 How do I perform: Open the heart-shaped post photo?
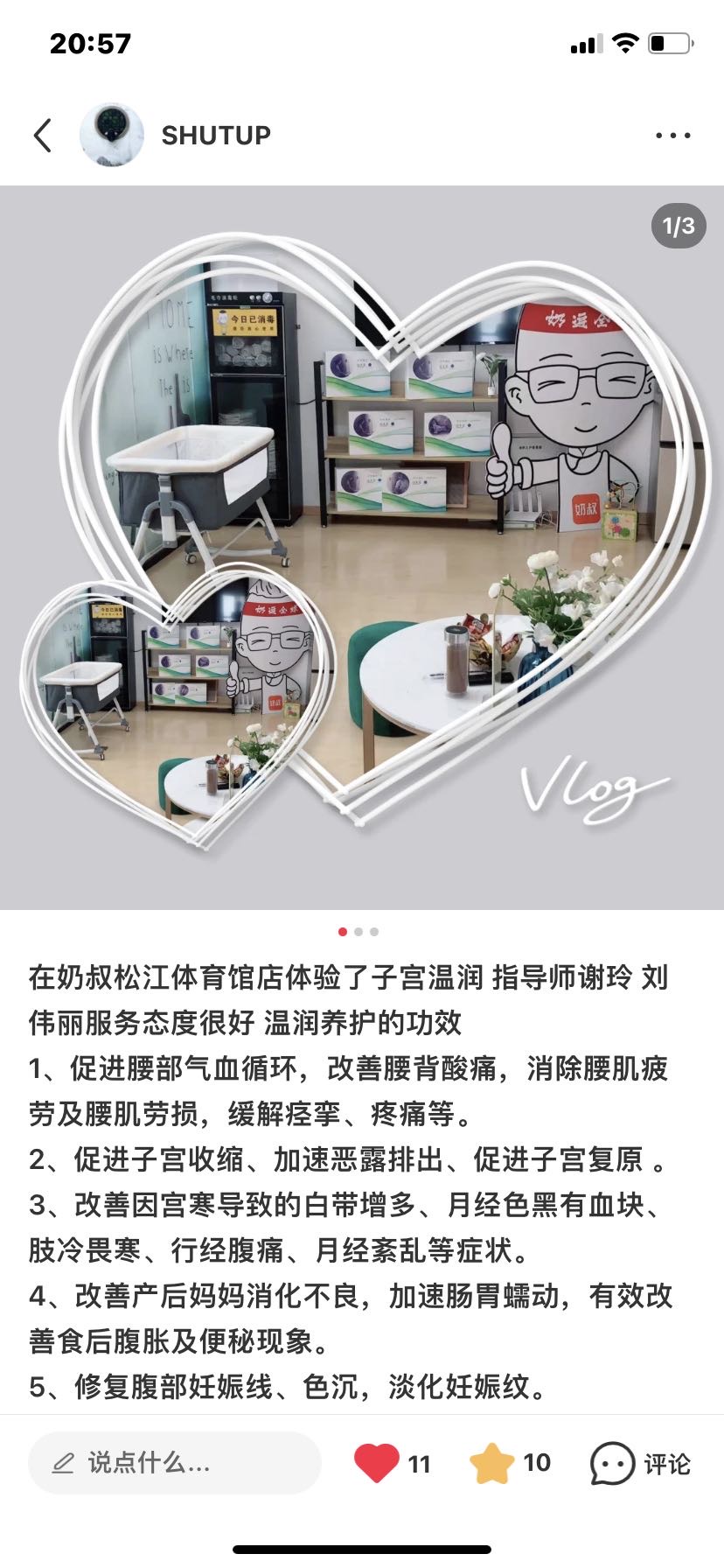[x=362, y=547]
